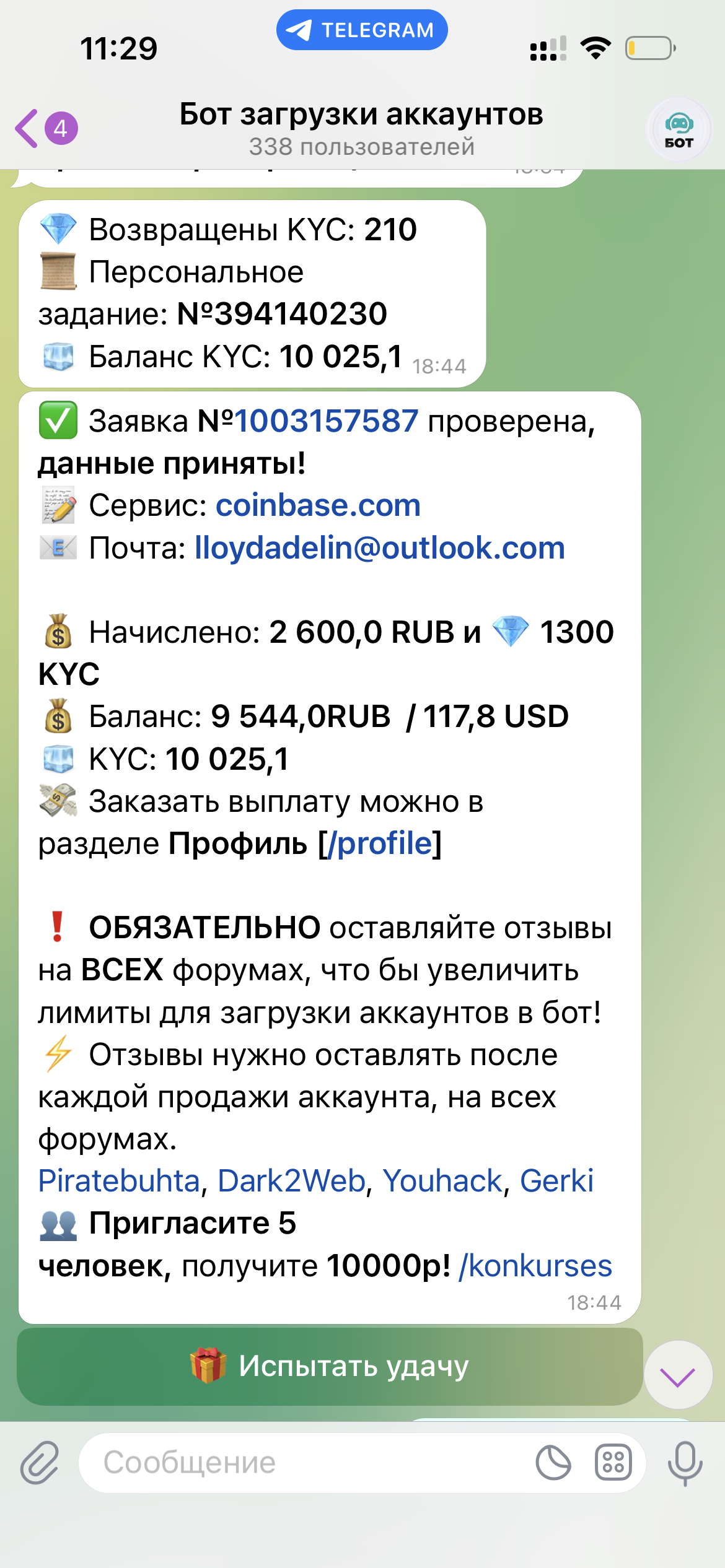Tap the Испытать удачу button
The image size is (725, 1568).
[x=330, y=1366]
